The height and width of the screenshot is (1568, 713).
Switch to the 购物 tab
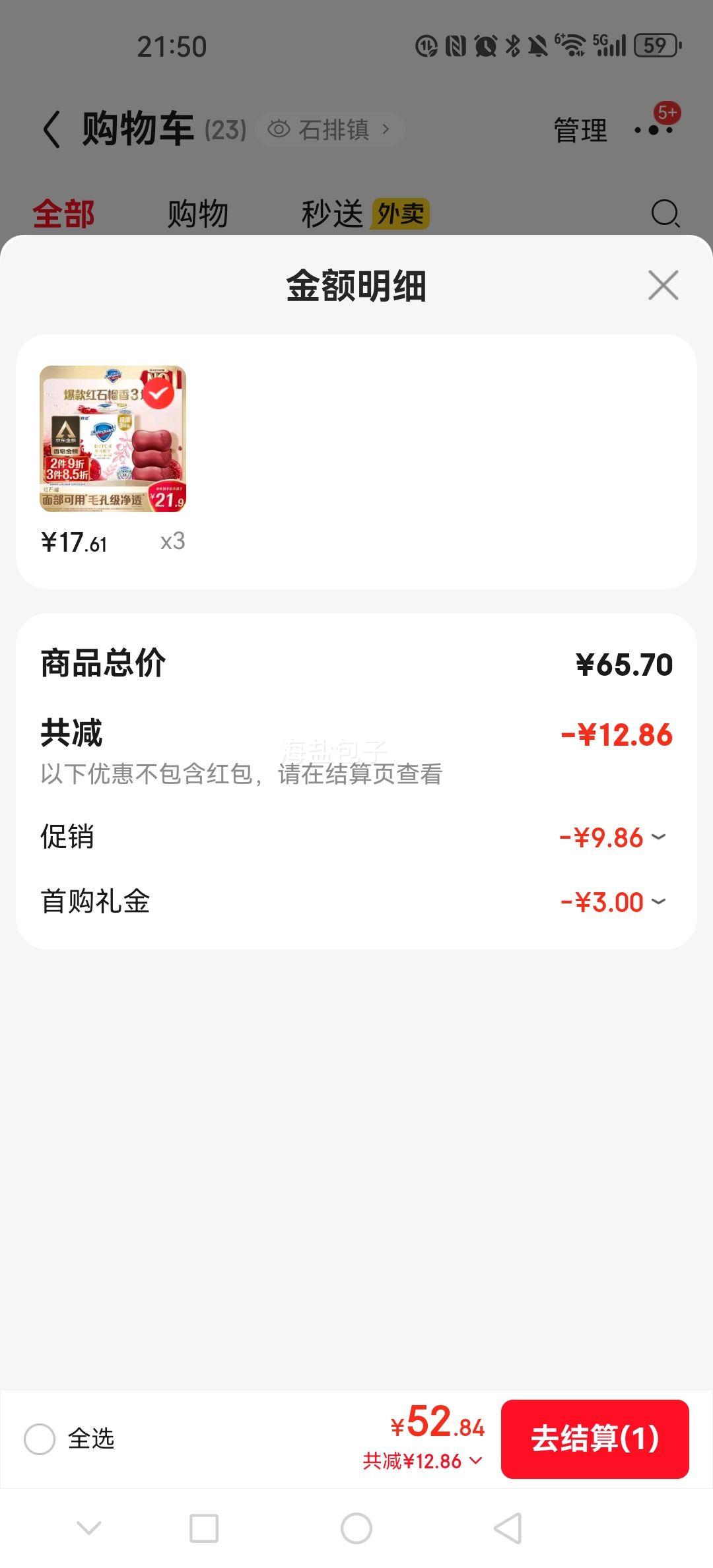[197, 214]
